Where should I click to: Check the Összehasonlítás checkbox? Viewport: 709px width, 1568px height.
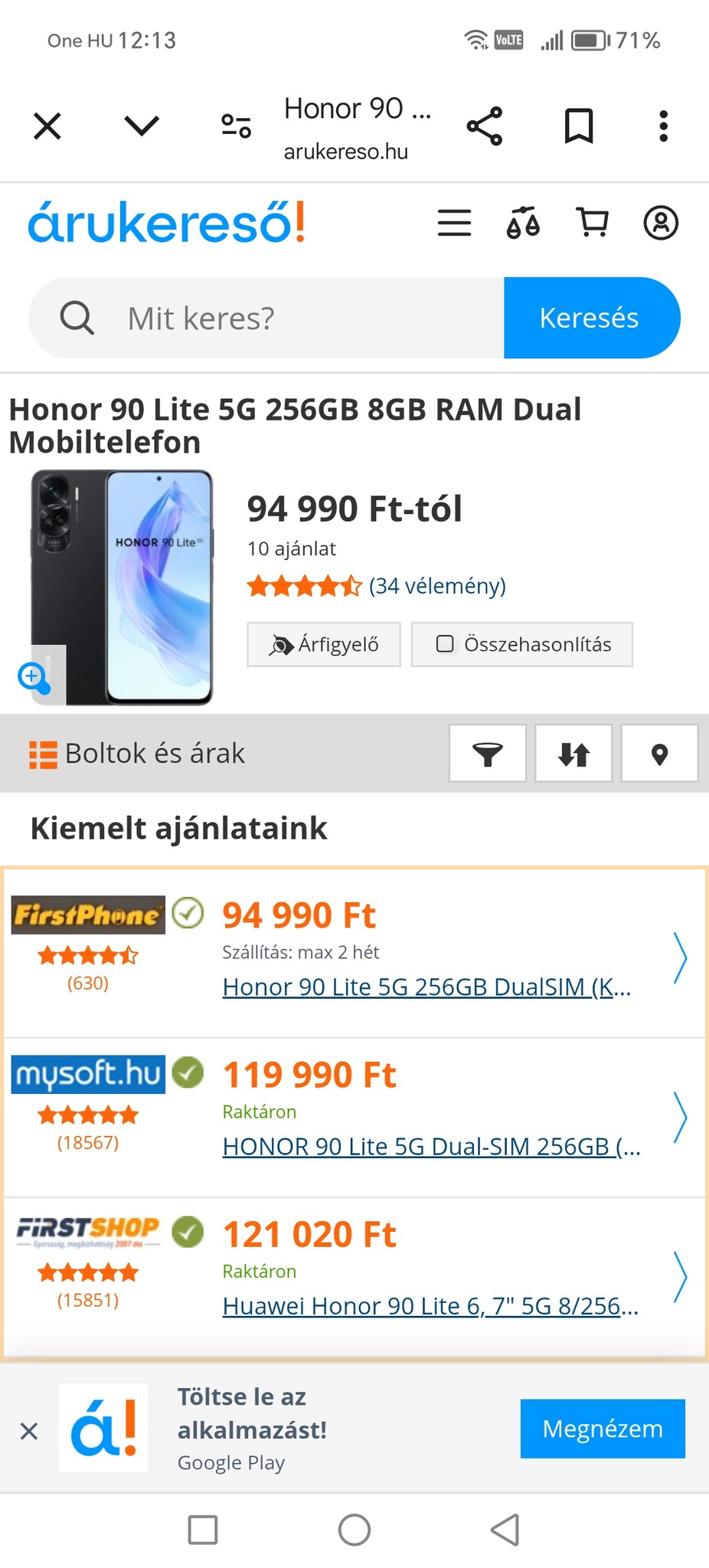pyautogui.click(x=446, y=644)
